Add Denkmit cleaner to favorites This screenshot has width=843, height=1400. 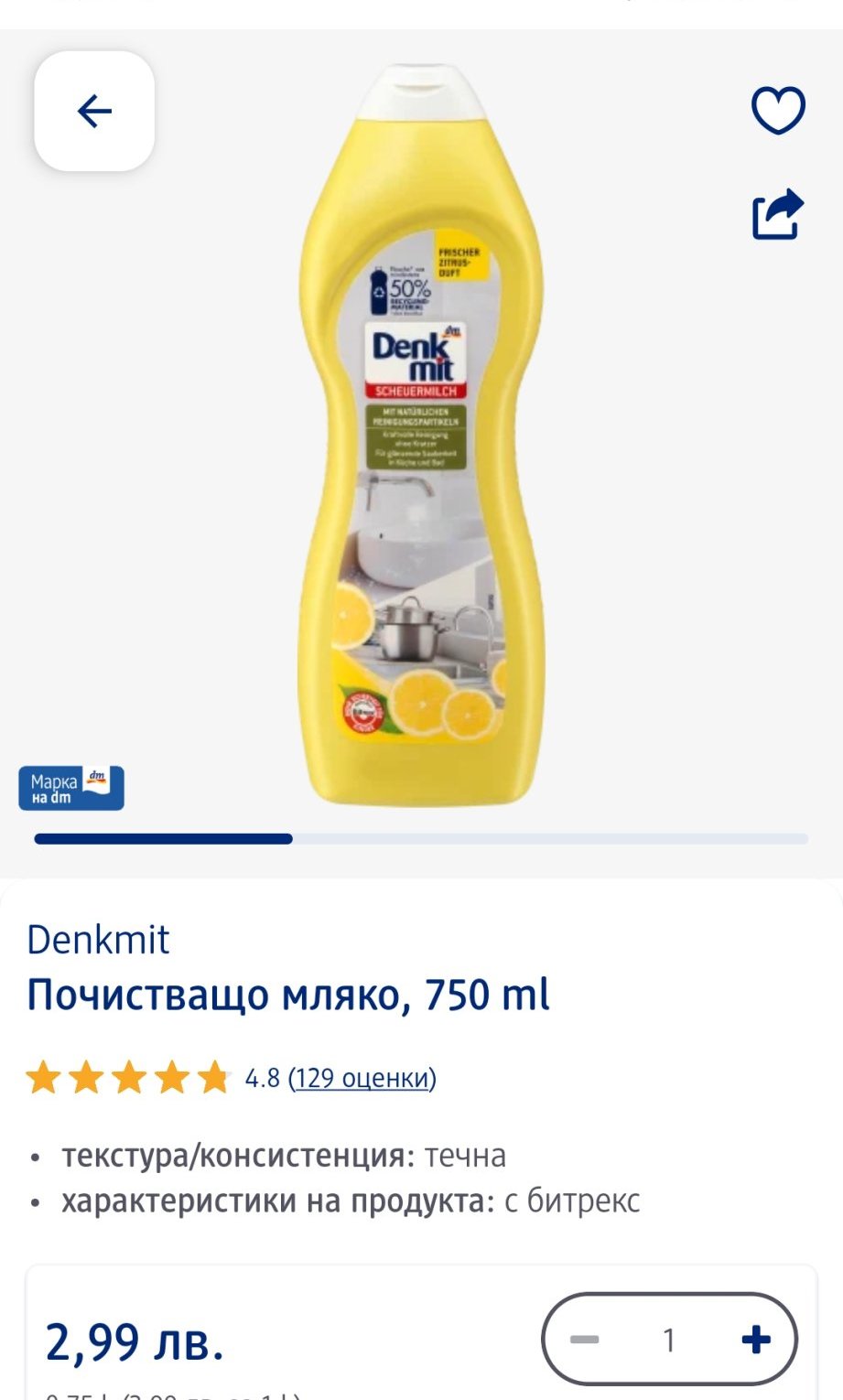pos(778,110)
